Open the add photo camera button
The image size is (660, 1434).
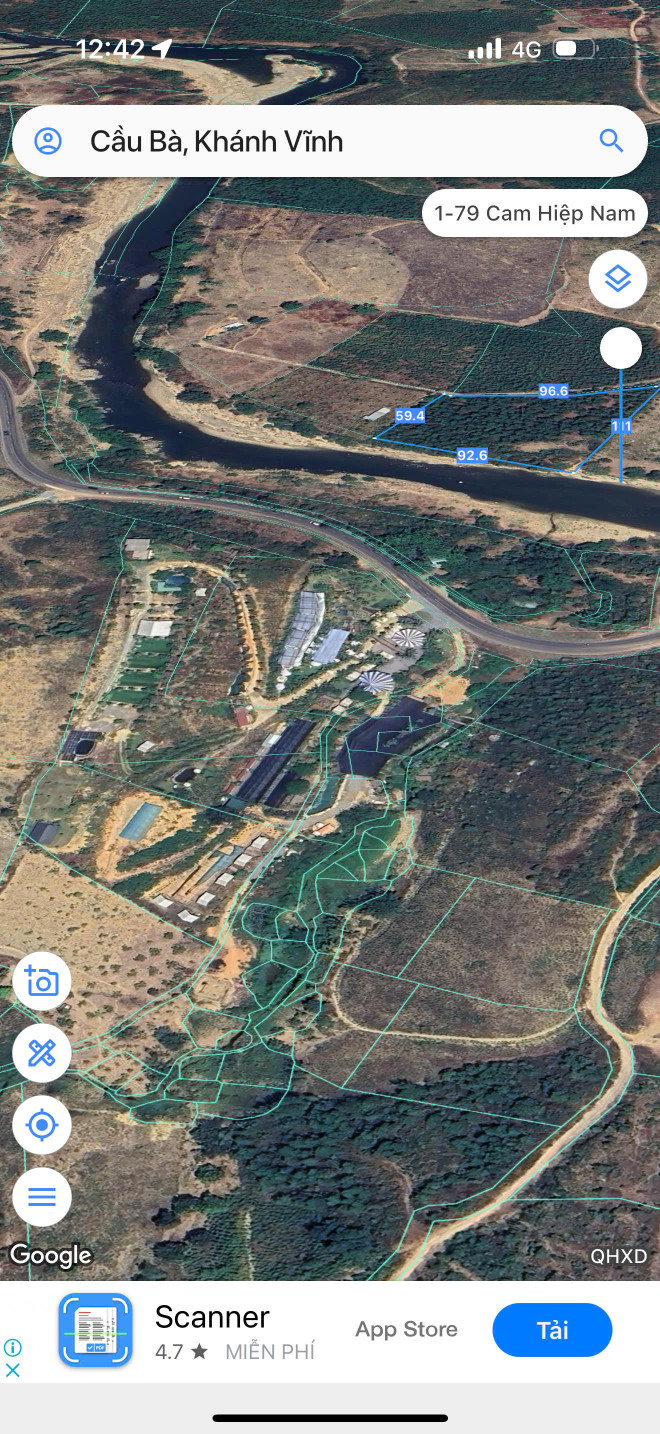coord(42,982)
